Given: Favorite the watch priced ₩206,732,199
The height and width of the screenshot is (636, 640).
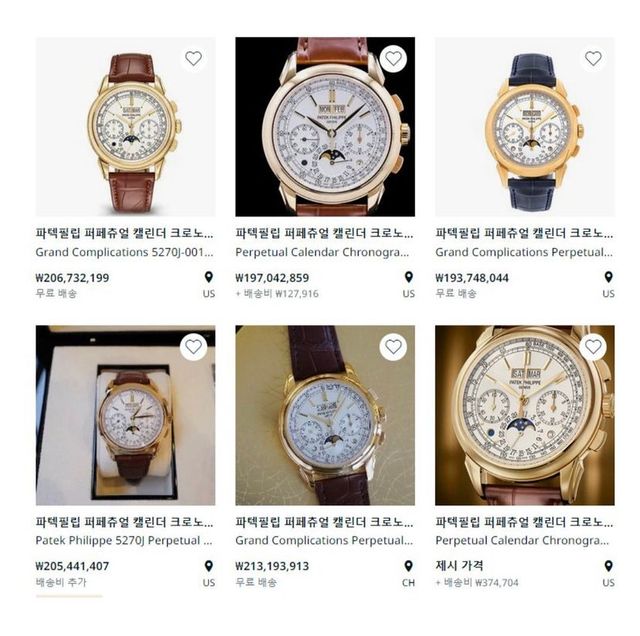Looking at the screenshot, I should (193, 59).
